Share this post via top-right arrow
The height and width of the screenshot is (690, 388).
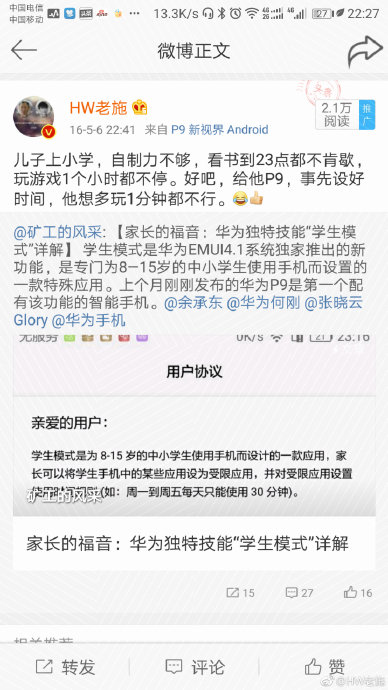pyautogui.click(x=365, y=51)
